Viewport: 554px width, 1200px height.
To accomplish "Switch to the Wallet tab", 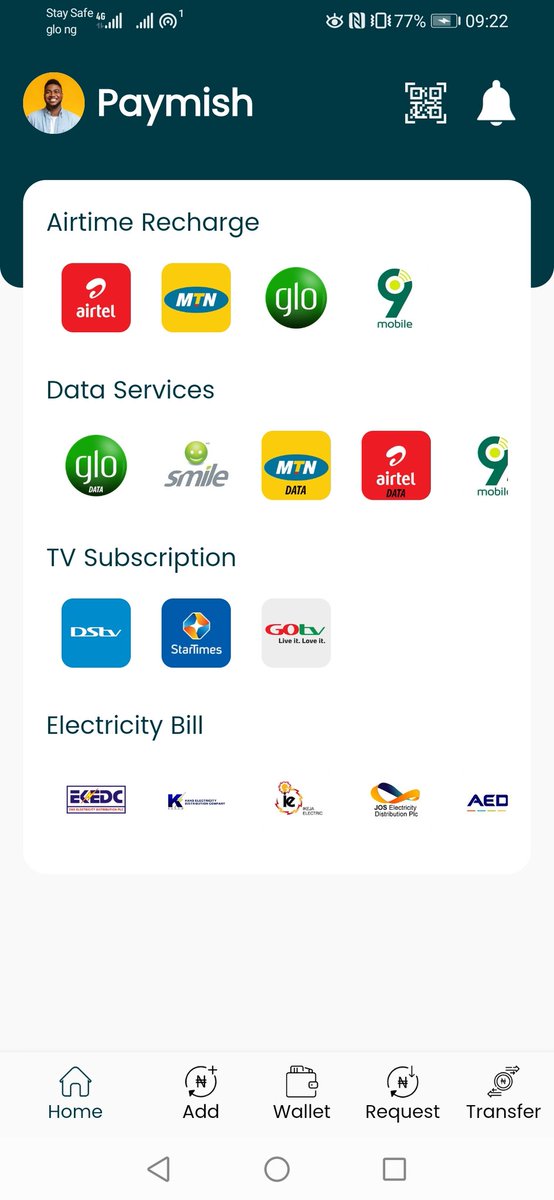I will [302, 1093].
